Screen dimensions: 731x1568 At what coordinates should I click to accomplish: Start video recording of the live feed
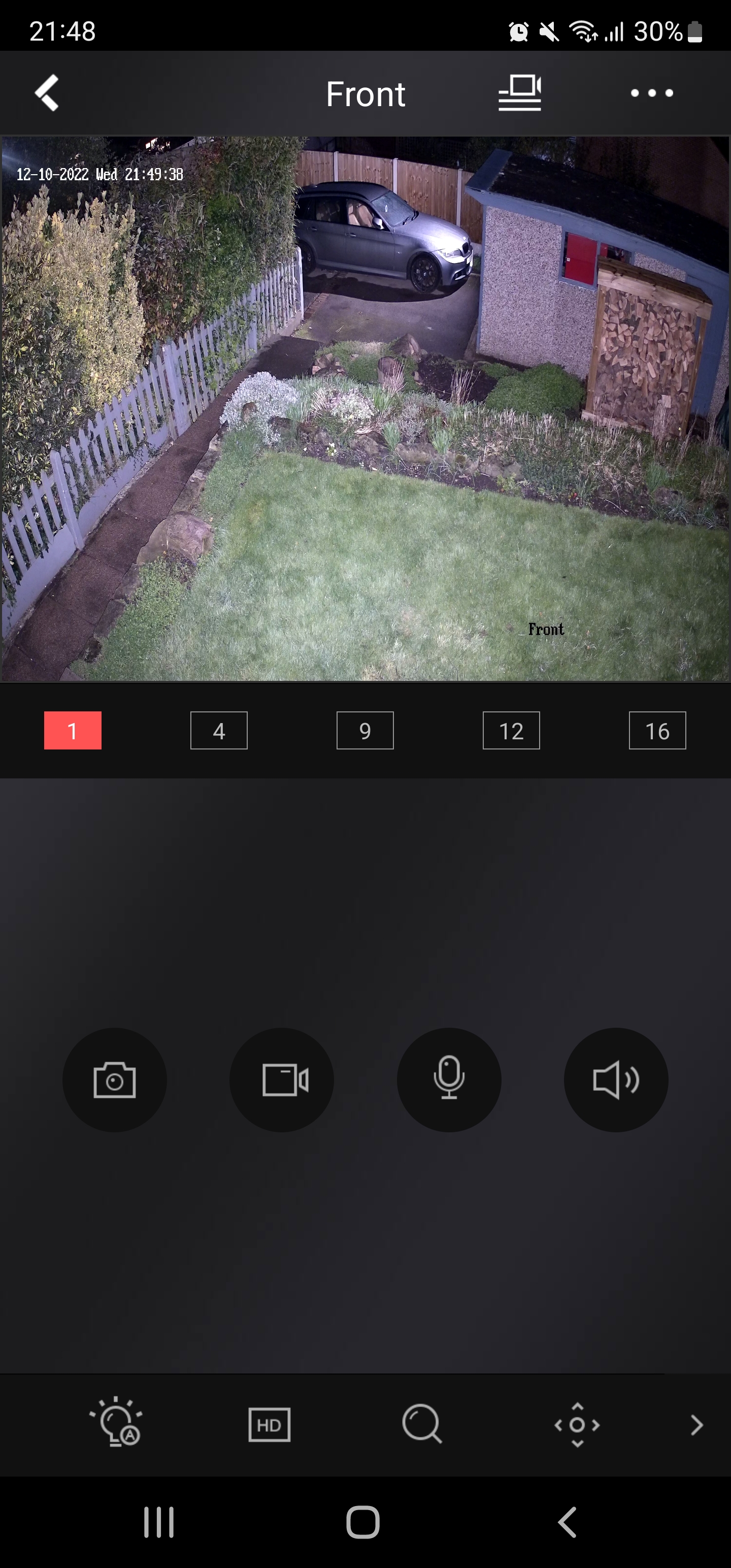282,1080
